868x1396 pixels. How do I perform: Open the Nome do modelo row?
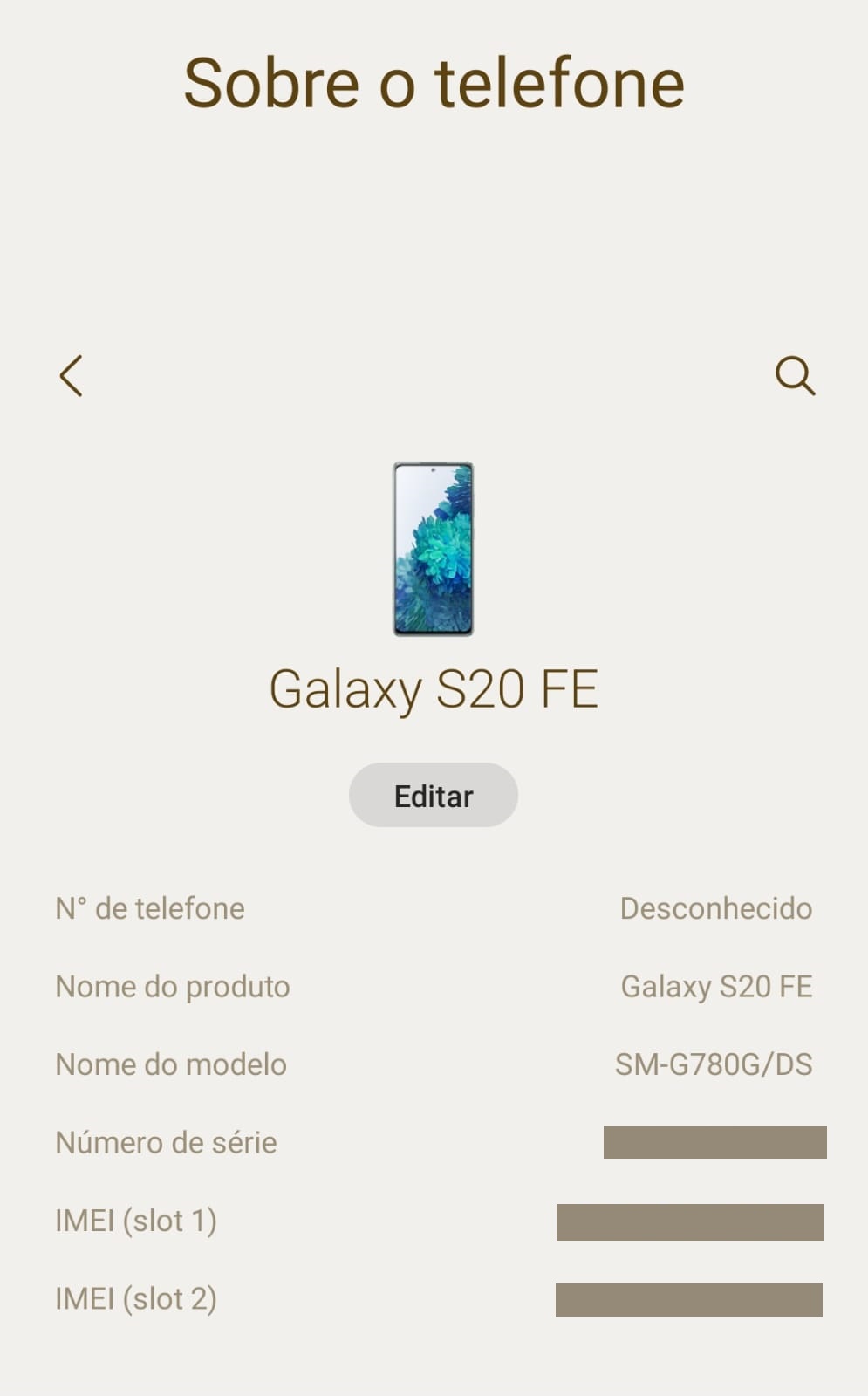coord(434,1064)
